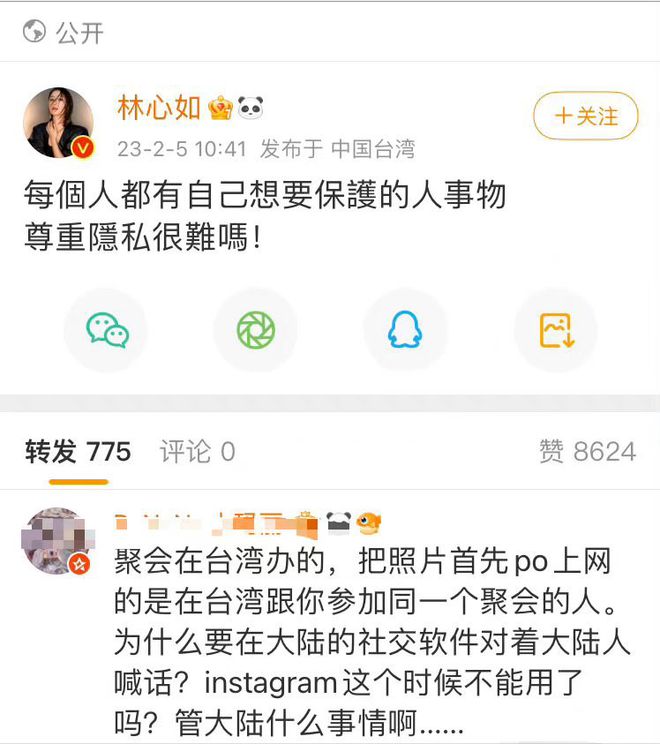Follow 林心如 with the 关注 button
This screenshot has width=660, height=744.
click(x=584, y=117)
